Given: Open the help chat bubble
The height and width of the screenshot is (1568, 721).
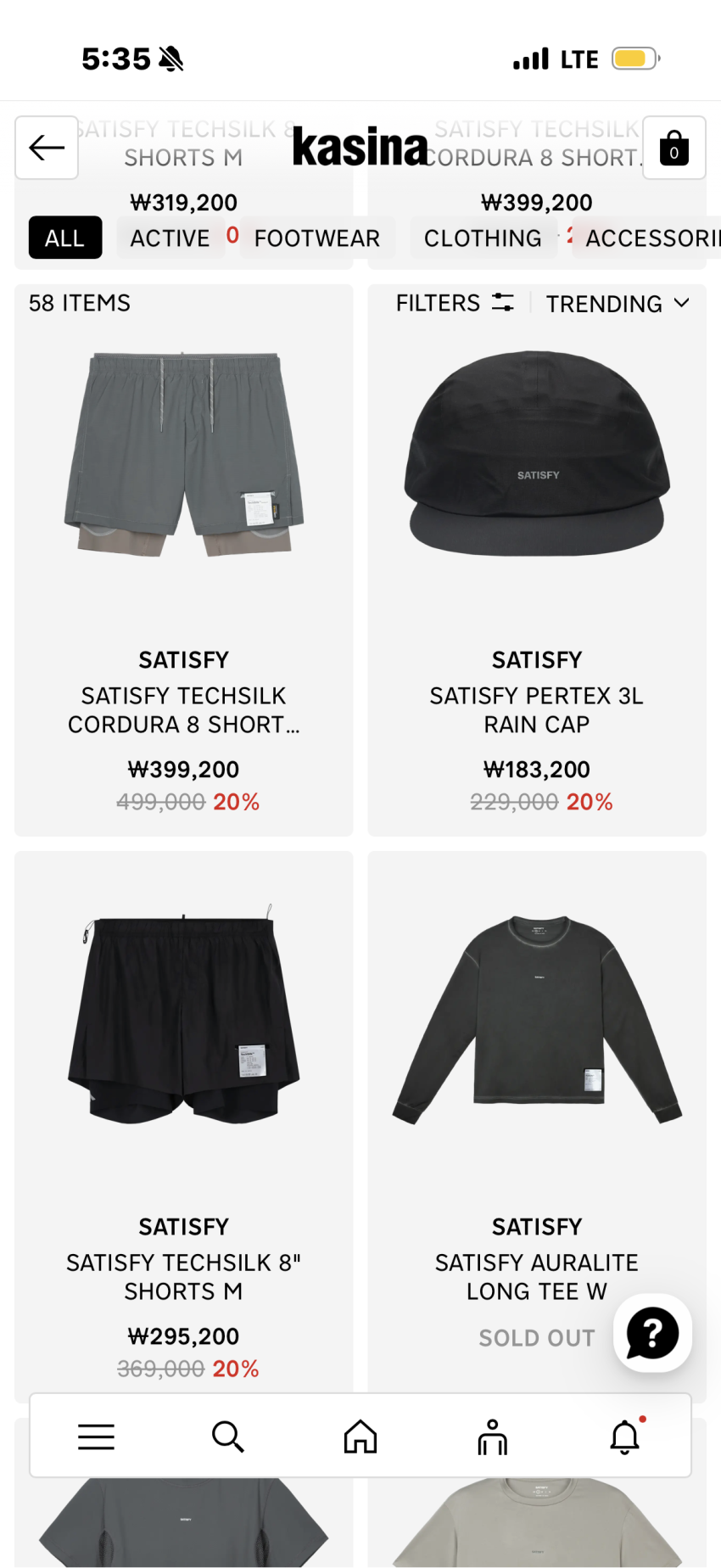Looking at the screenshot, I should (x=652, y=1333).
